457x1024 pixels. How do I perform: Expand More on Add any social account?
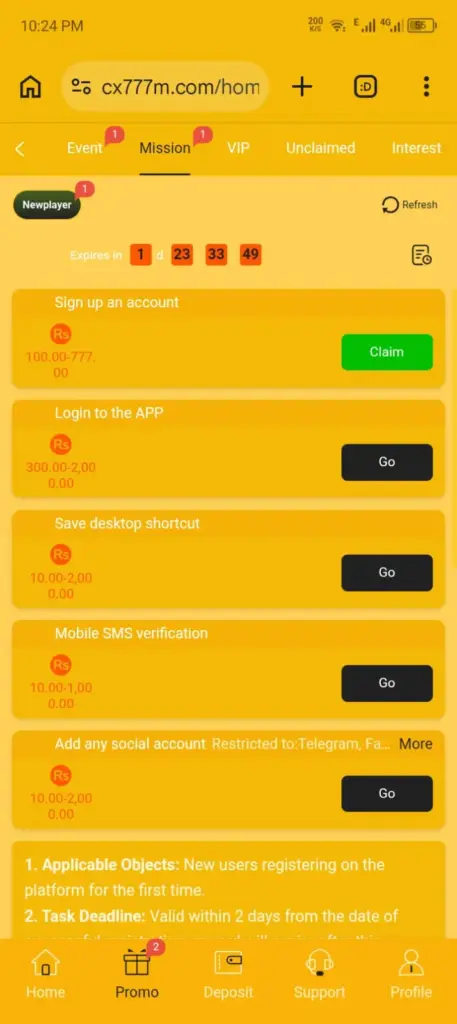point(416,744)
